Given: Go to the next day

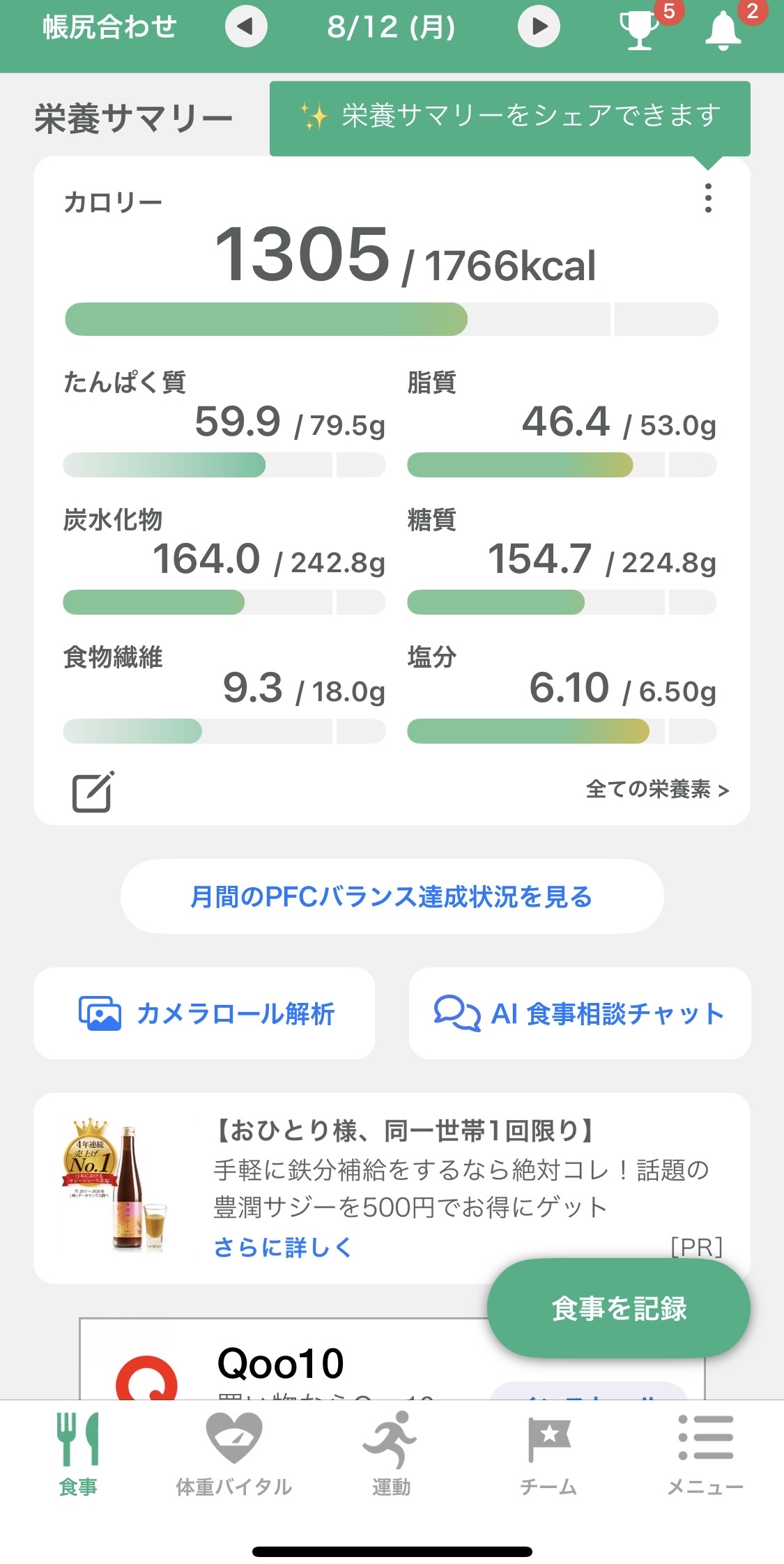Looking at the screenshot, I should tap(539, 27).
